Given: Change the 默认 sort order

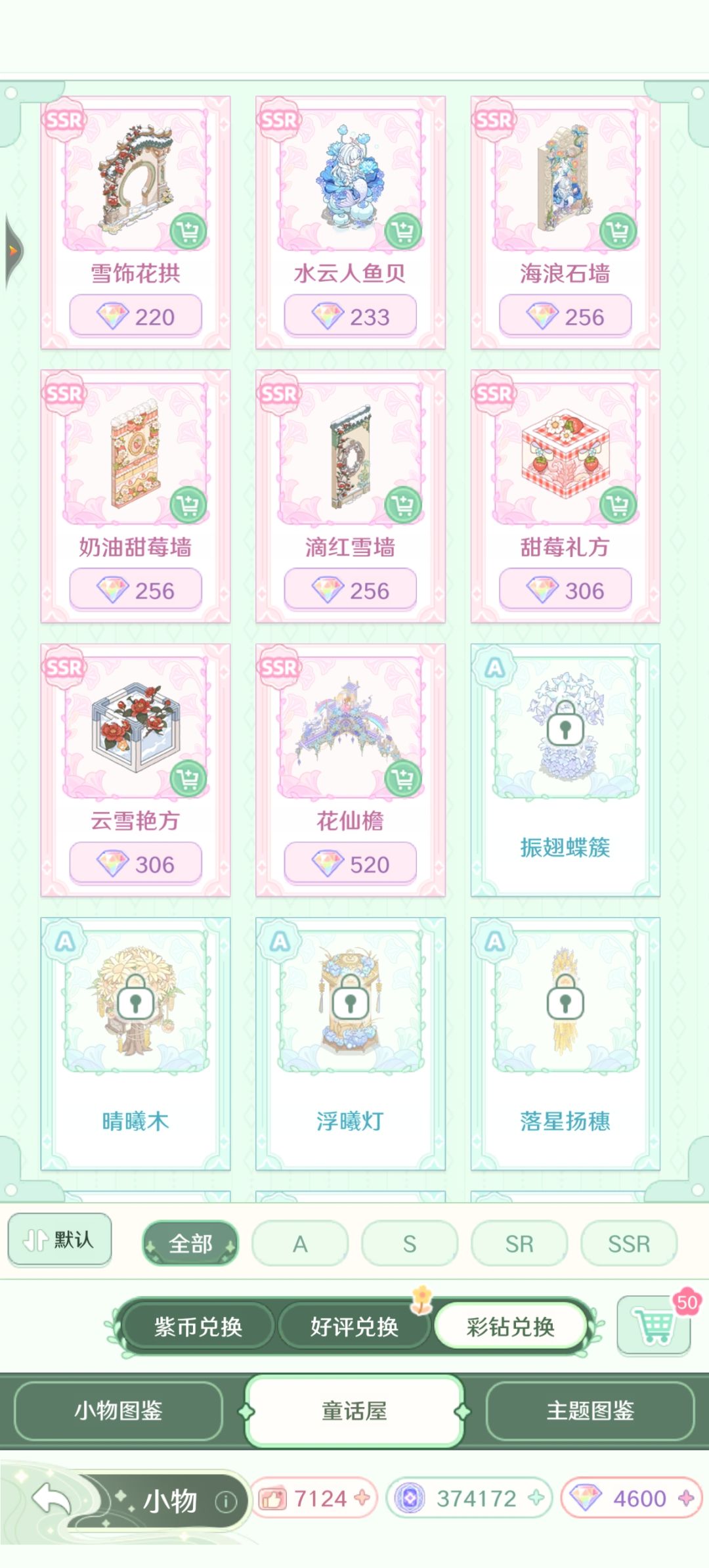Looking at the screenshot, I should [x=60, y=1240].
